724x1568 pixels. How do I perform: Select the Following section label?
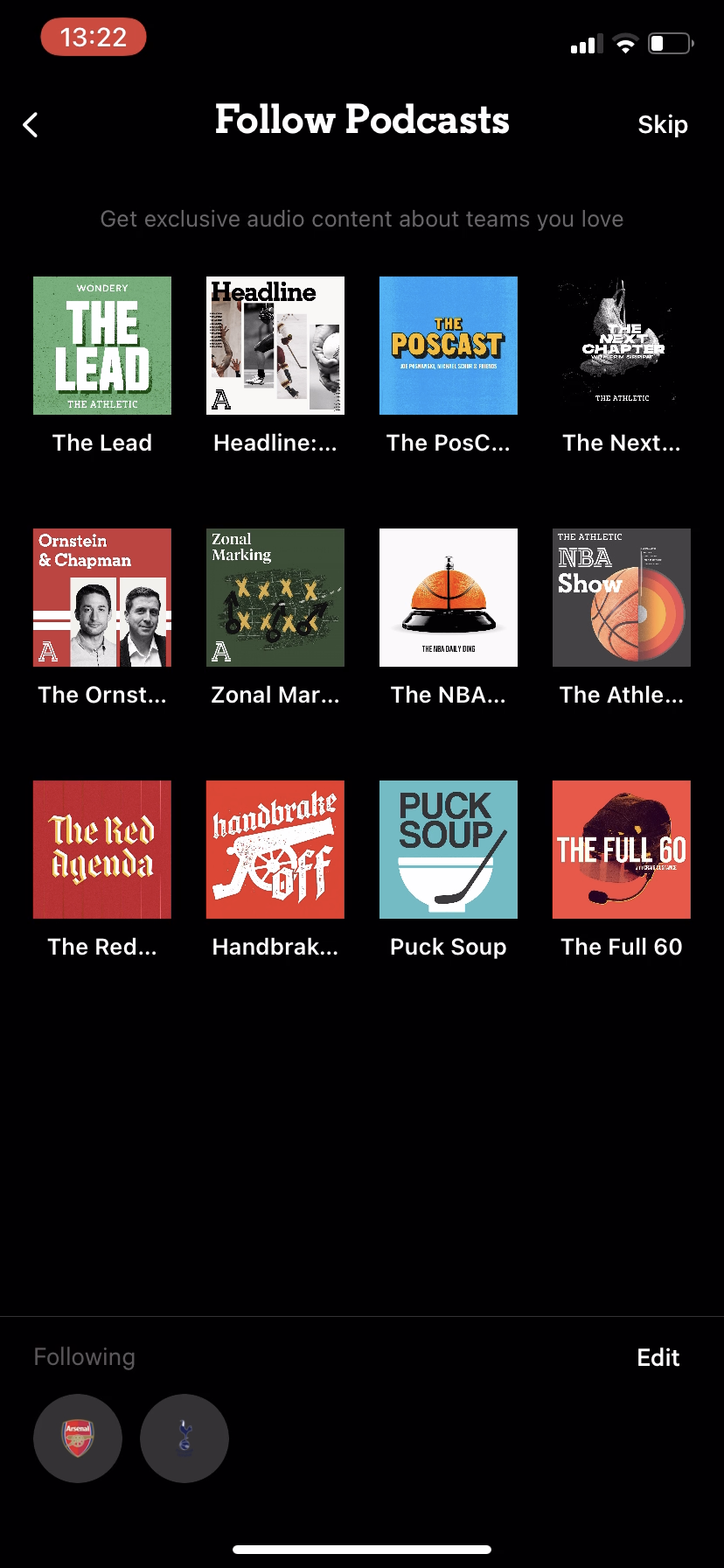[84, 1357]
